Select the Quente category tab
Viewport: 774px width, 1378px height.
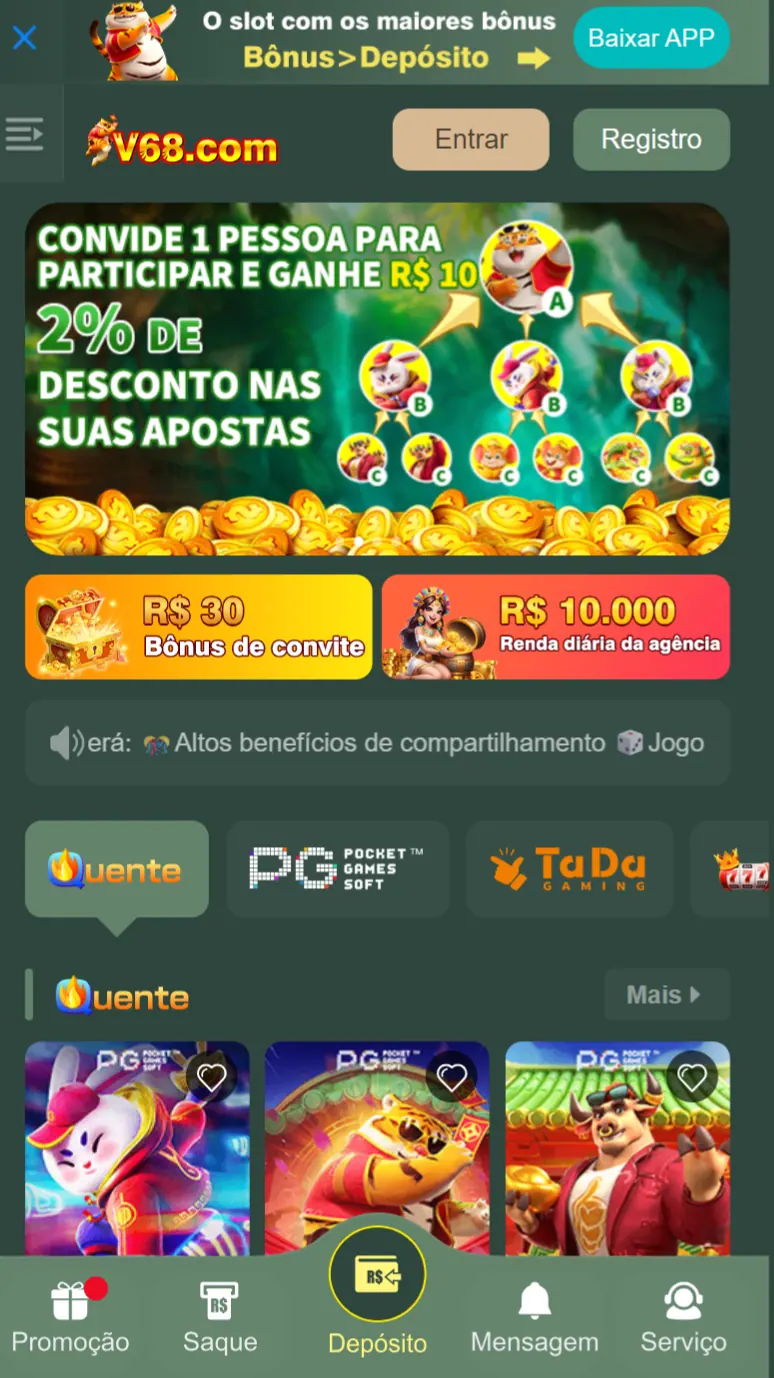(x=116, y=869)
